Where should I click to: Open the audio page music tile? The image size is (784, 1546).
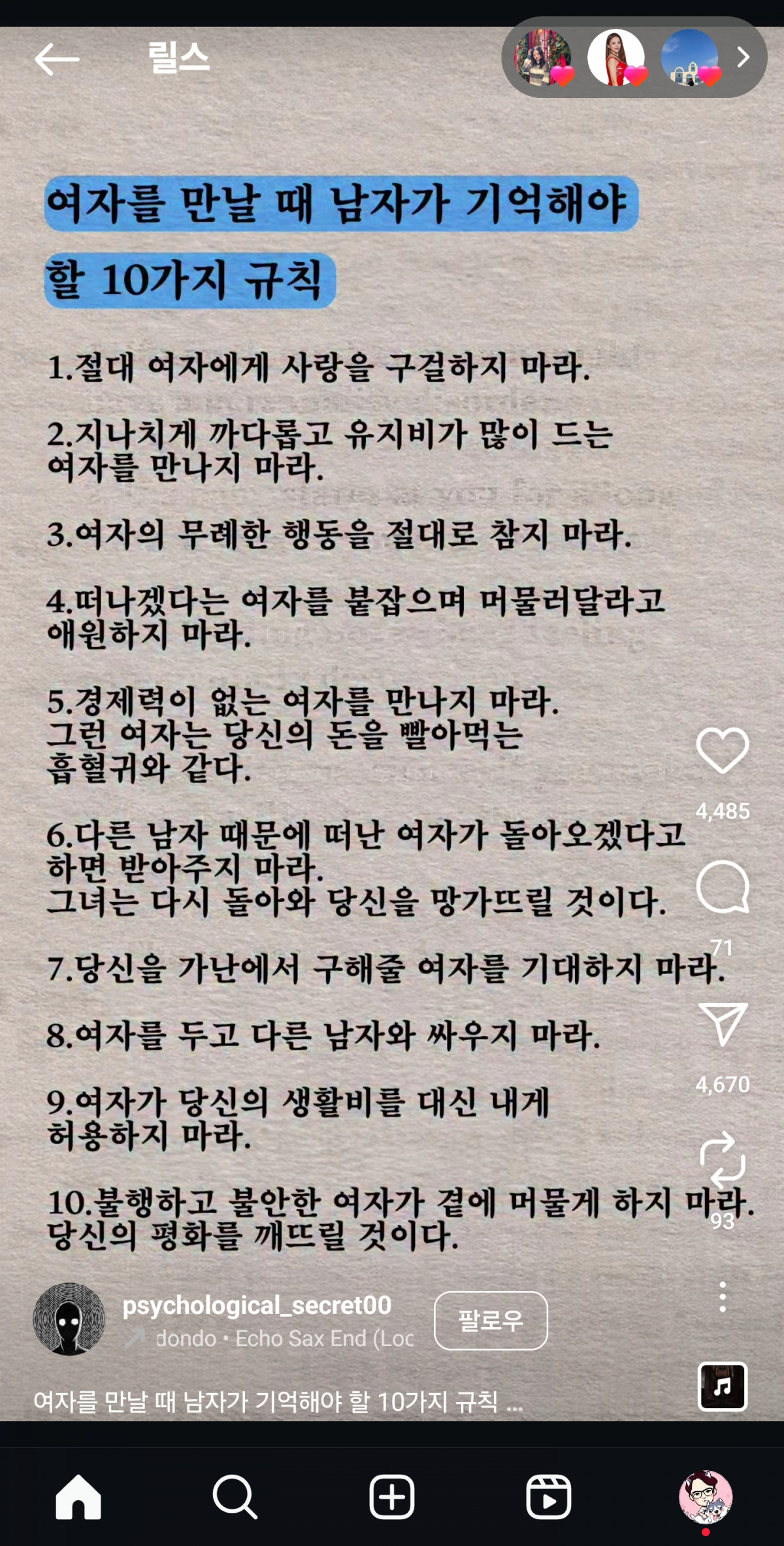click(x=722, y=1386)
